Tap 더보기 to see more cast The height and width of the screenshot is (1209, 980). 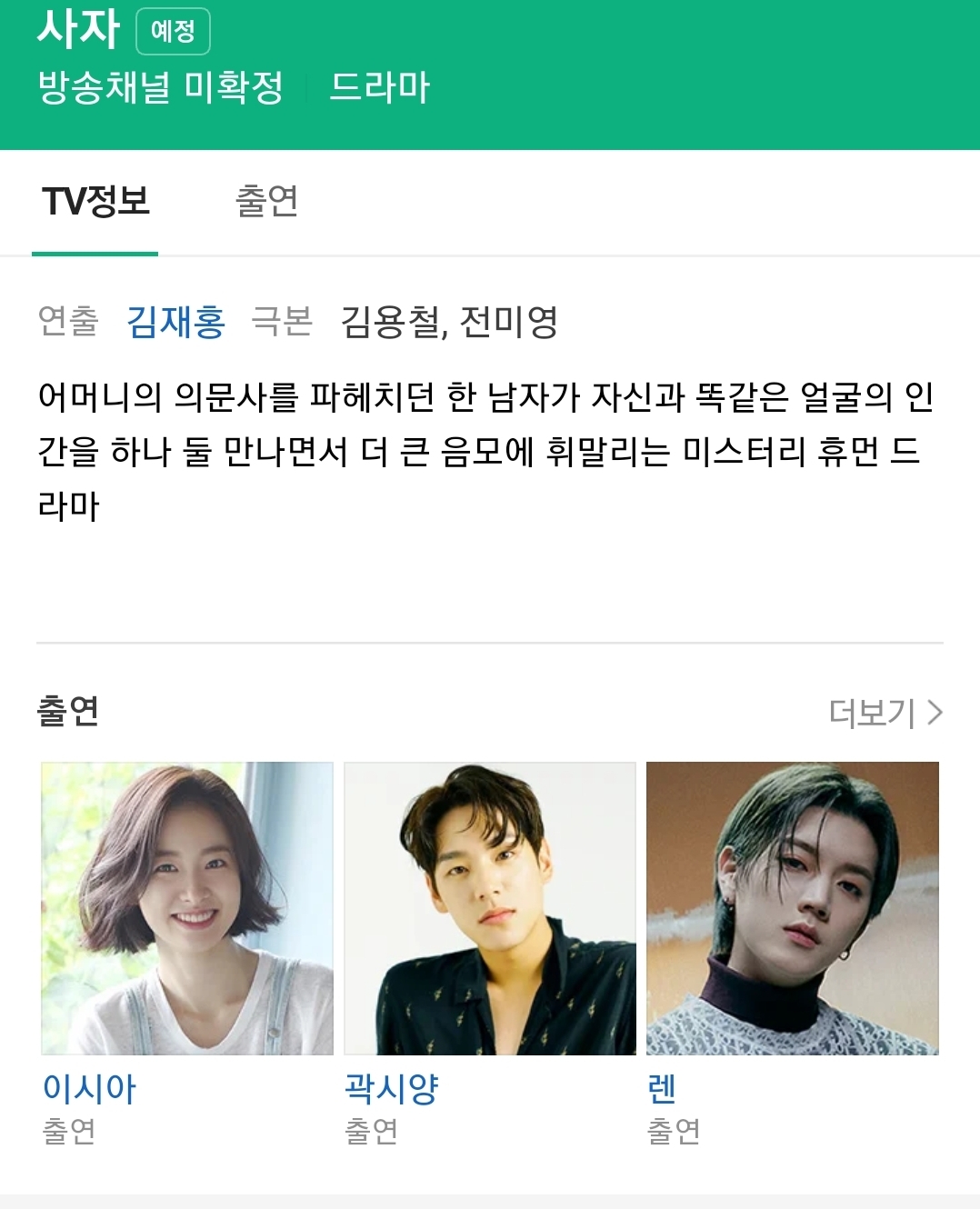(x=885, y=713)
